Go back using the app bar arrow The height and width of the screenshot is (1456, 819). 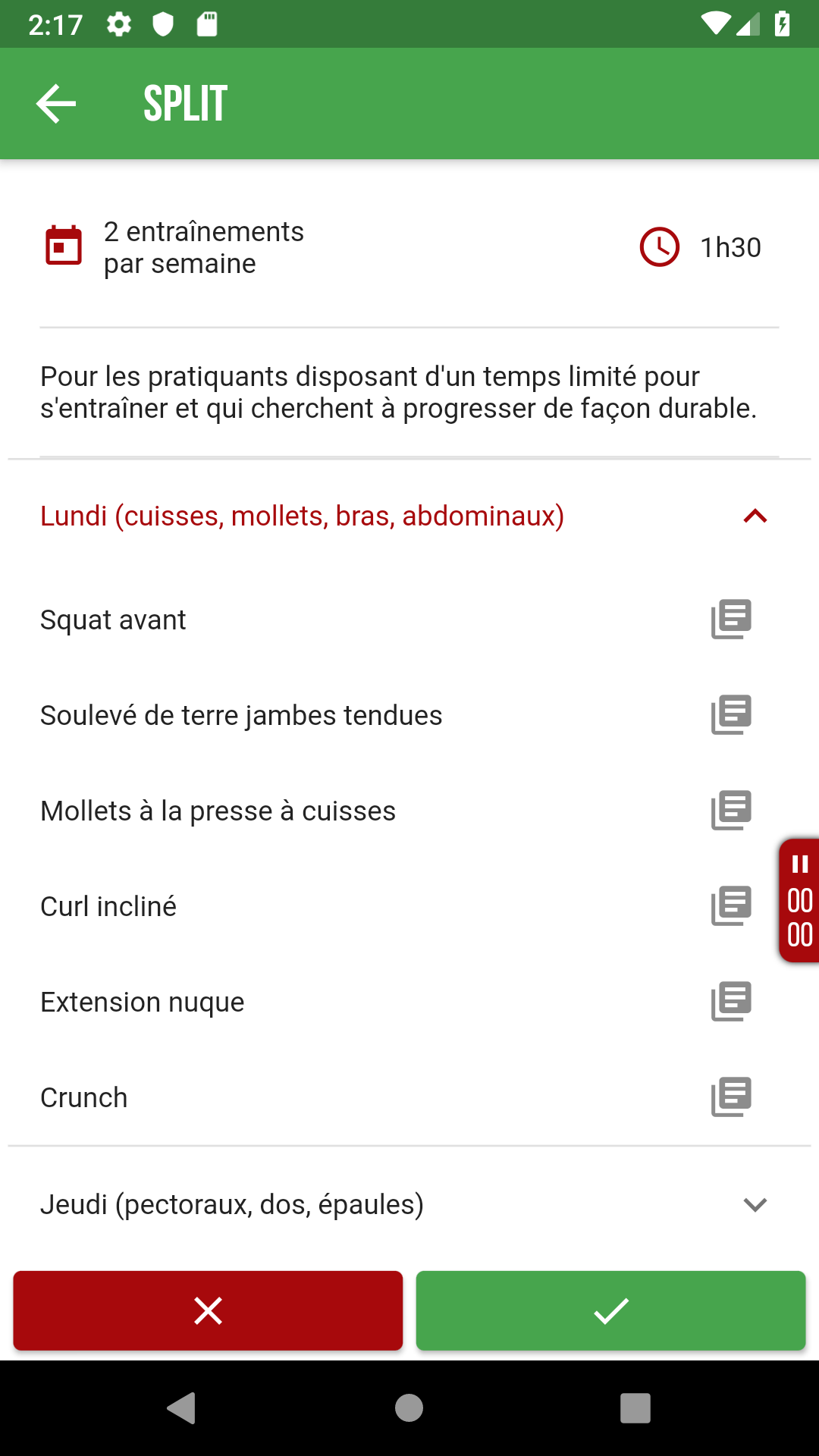56,104
